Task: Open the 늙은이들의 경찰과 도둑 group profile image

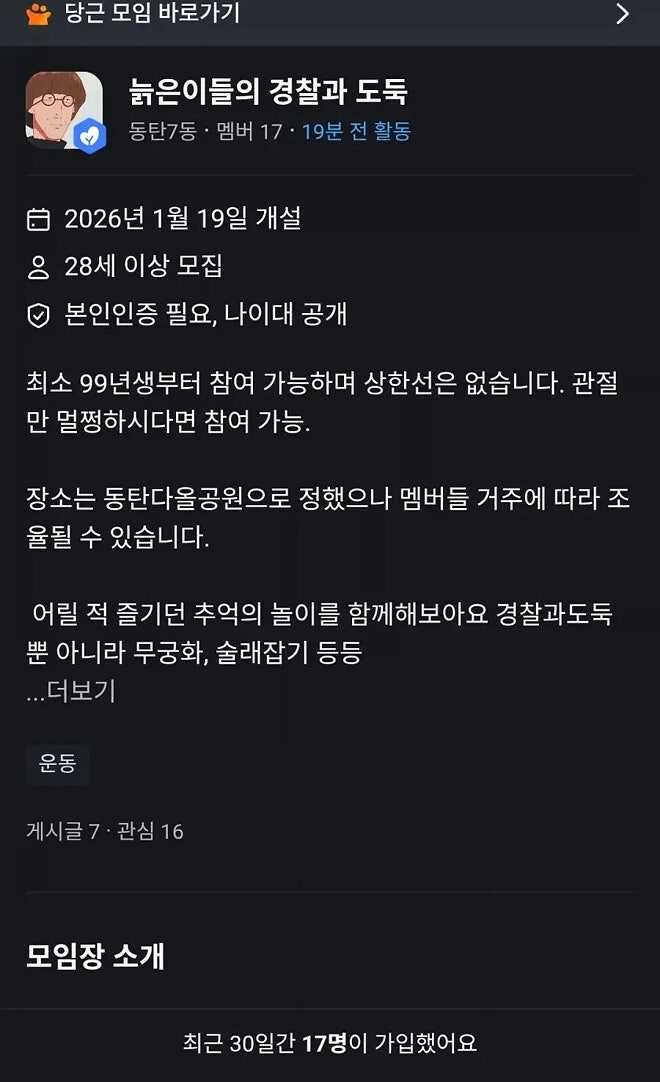Action: [64, 110]
